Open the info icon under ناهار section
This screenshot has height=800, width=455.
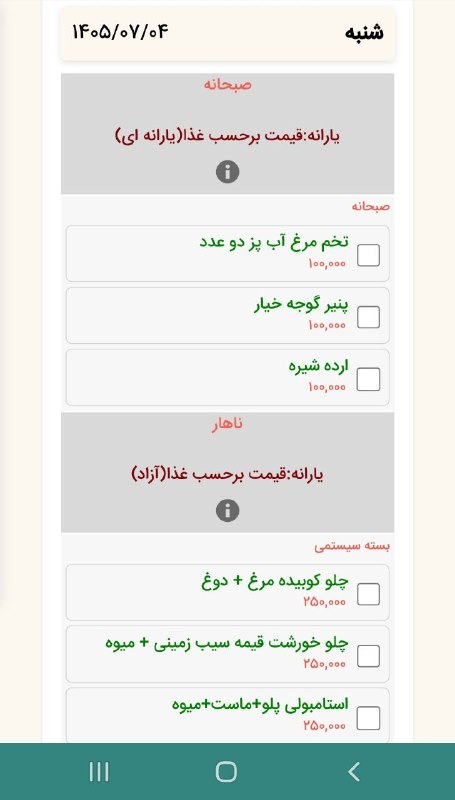coord(228,511)
